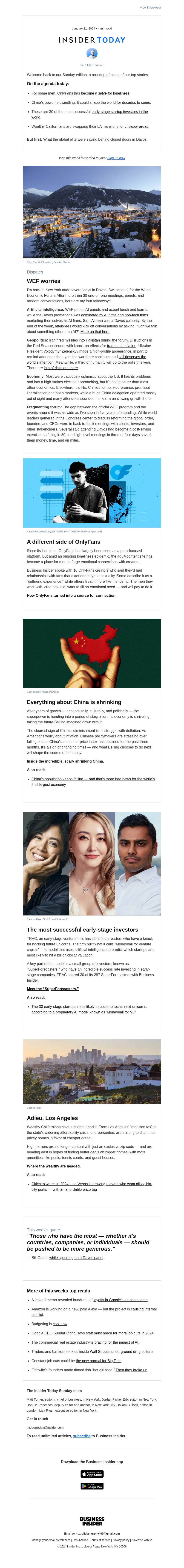Read about layoffs in Google's ad-sales team
The height and width of the screenshot is (1568, 184).
(120, 1300)
